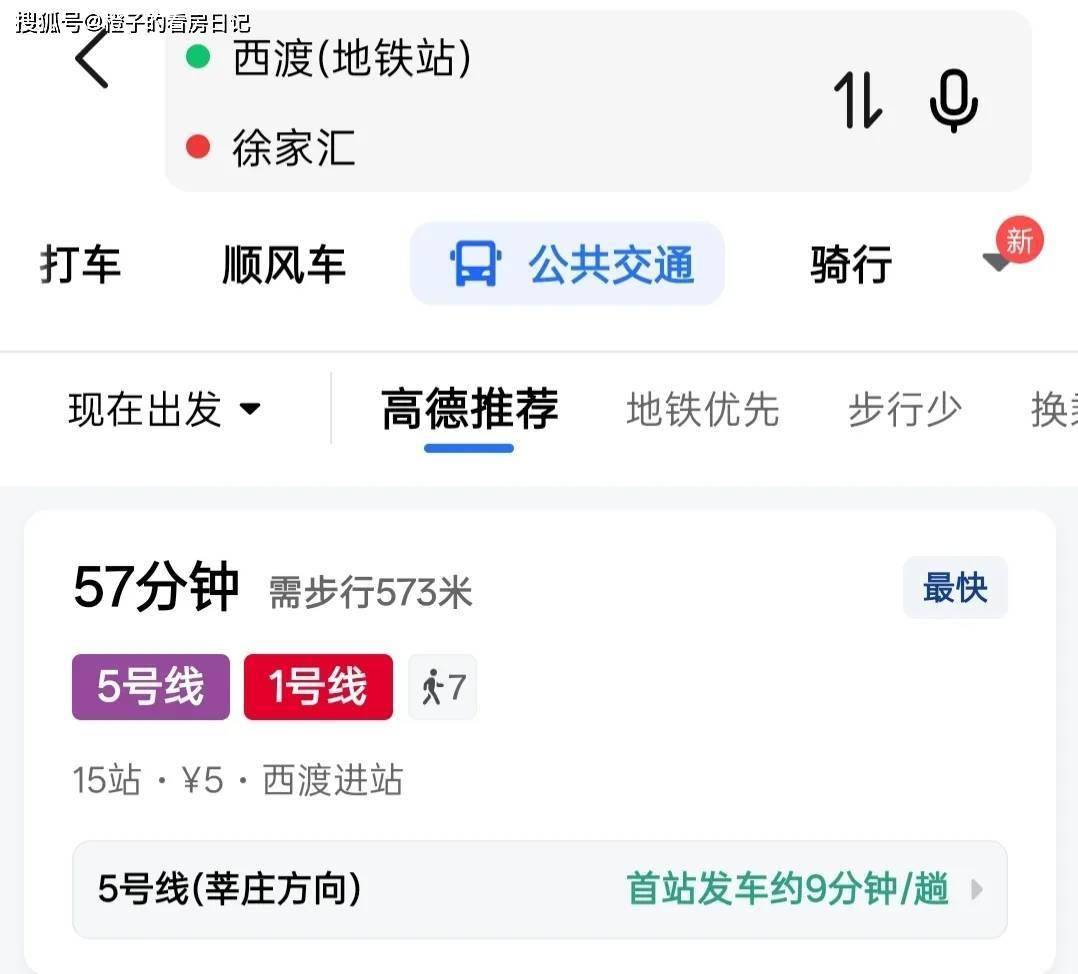Switch to the 打车 tab
Screen dimensions: 1078x974
[80, 265]
